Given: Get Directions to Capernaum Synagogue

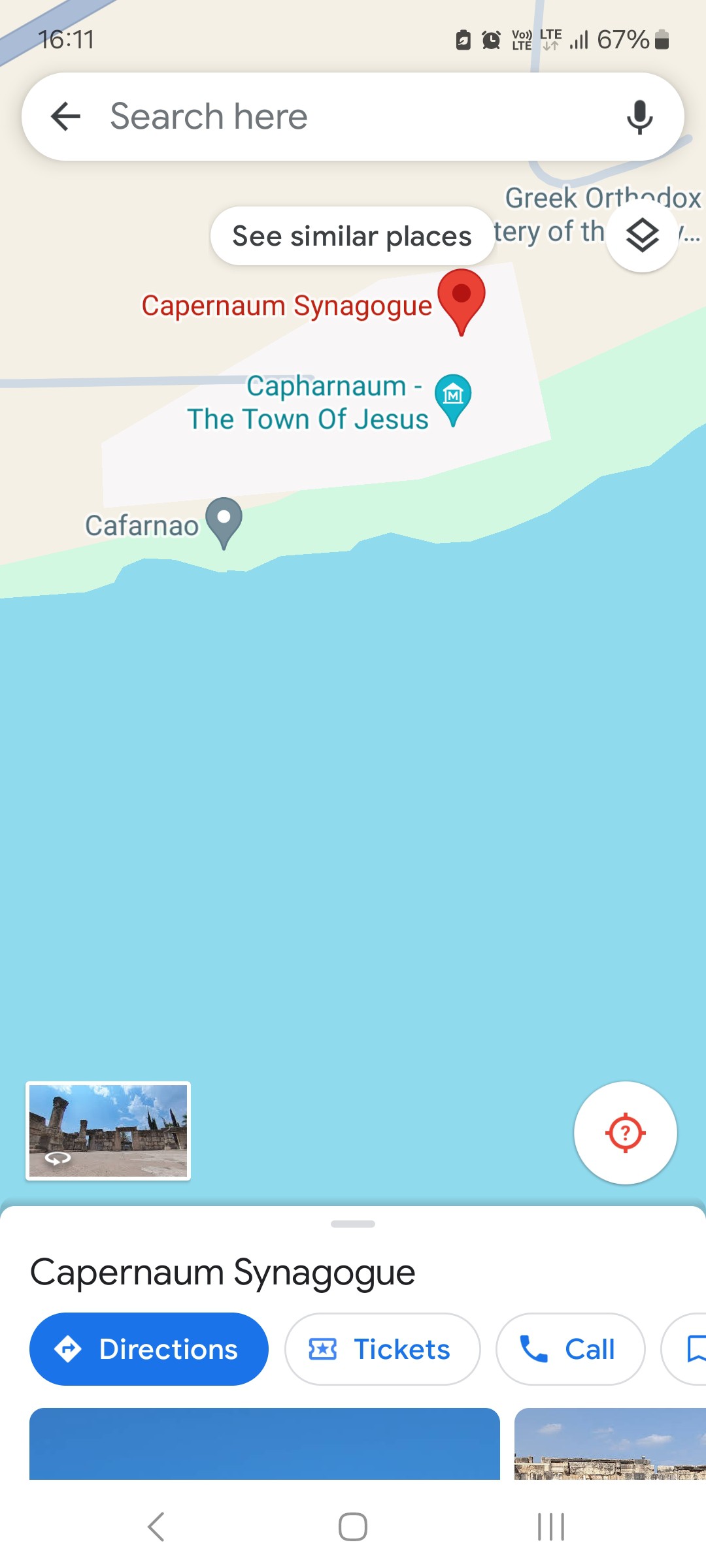Looking at the screenshot, I should tap(149, 1349).
